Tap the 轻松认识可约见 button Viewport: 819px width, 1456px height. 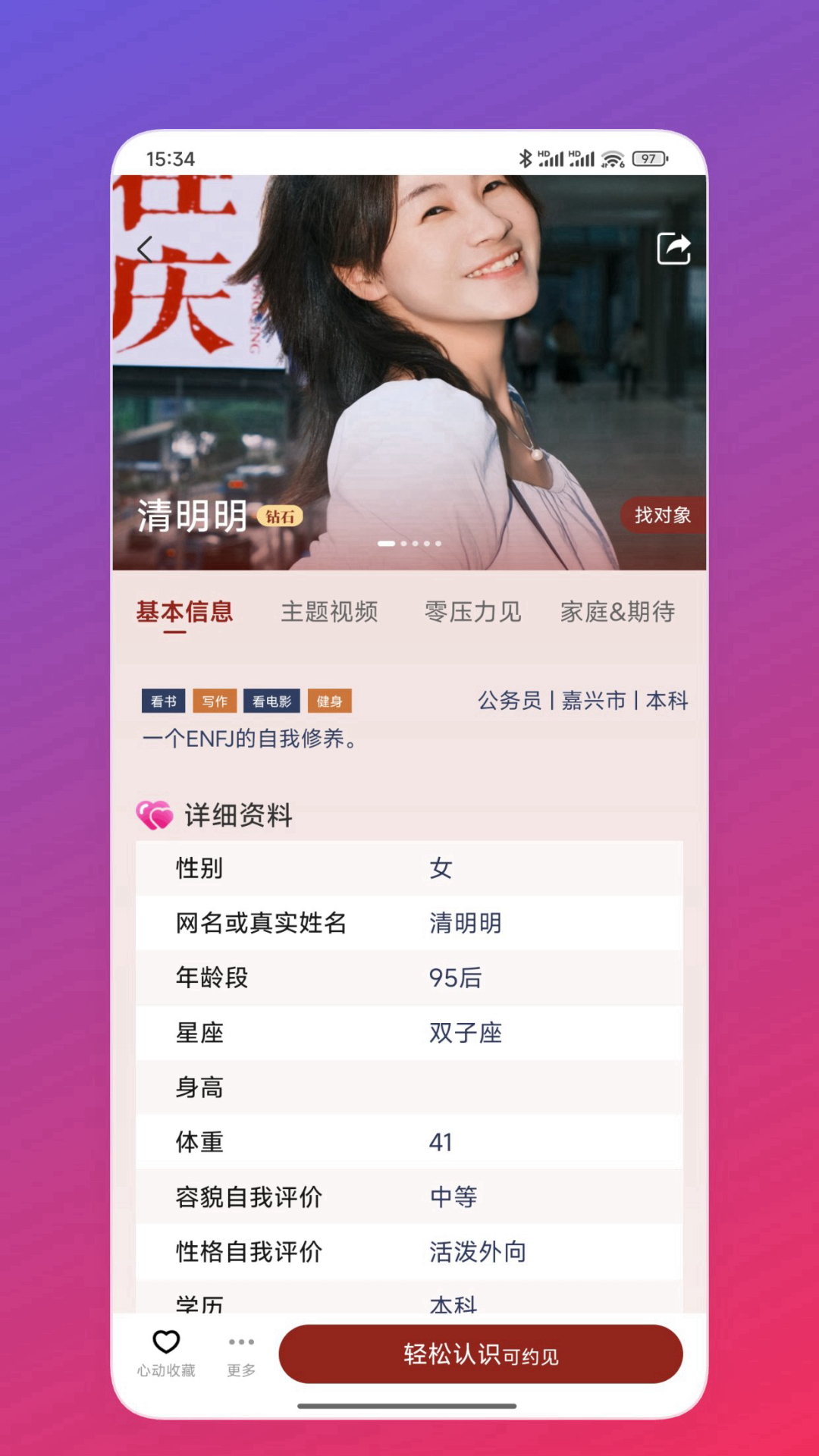(481, 1354)
